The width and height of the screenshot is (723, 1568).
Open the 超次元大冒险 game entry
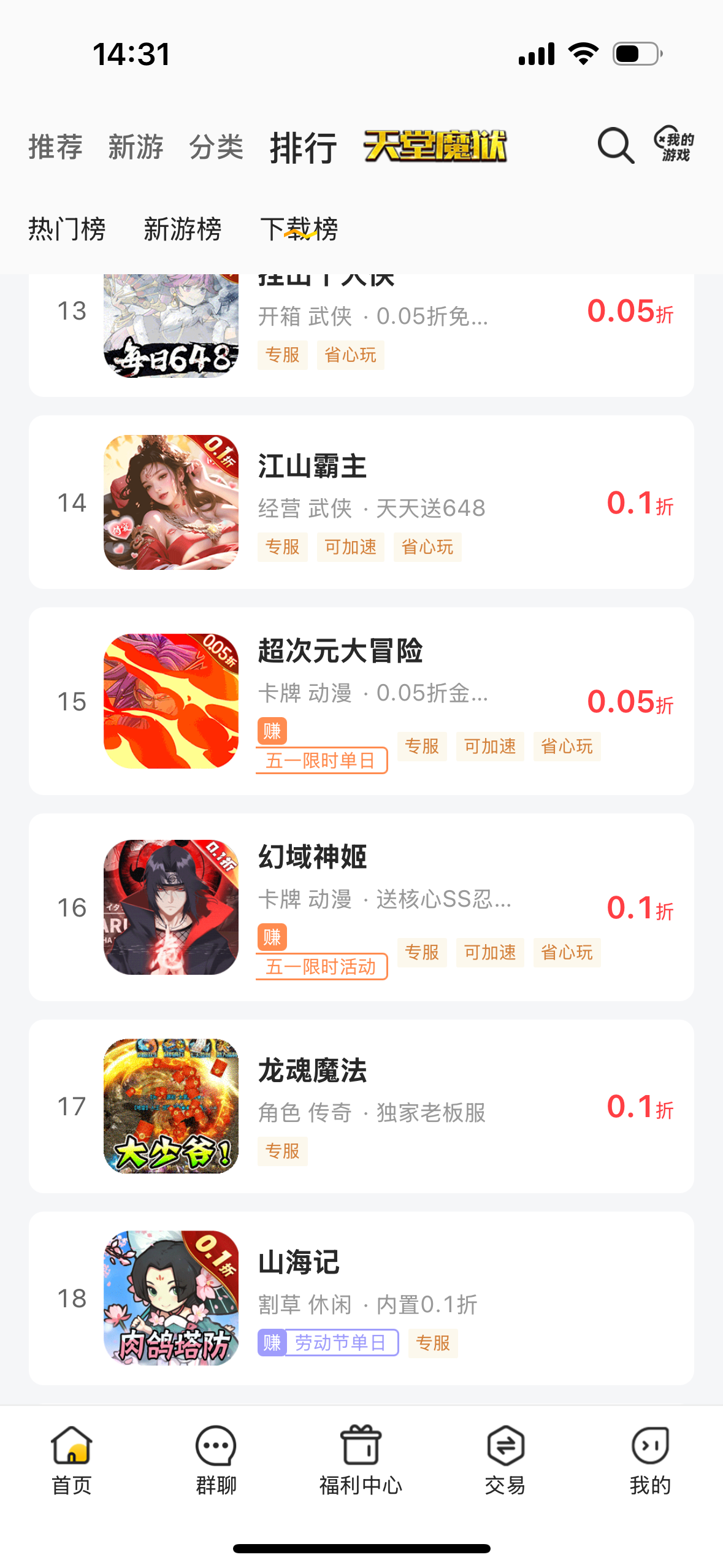[361, 701]
